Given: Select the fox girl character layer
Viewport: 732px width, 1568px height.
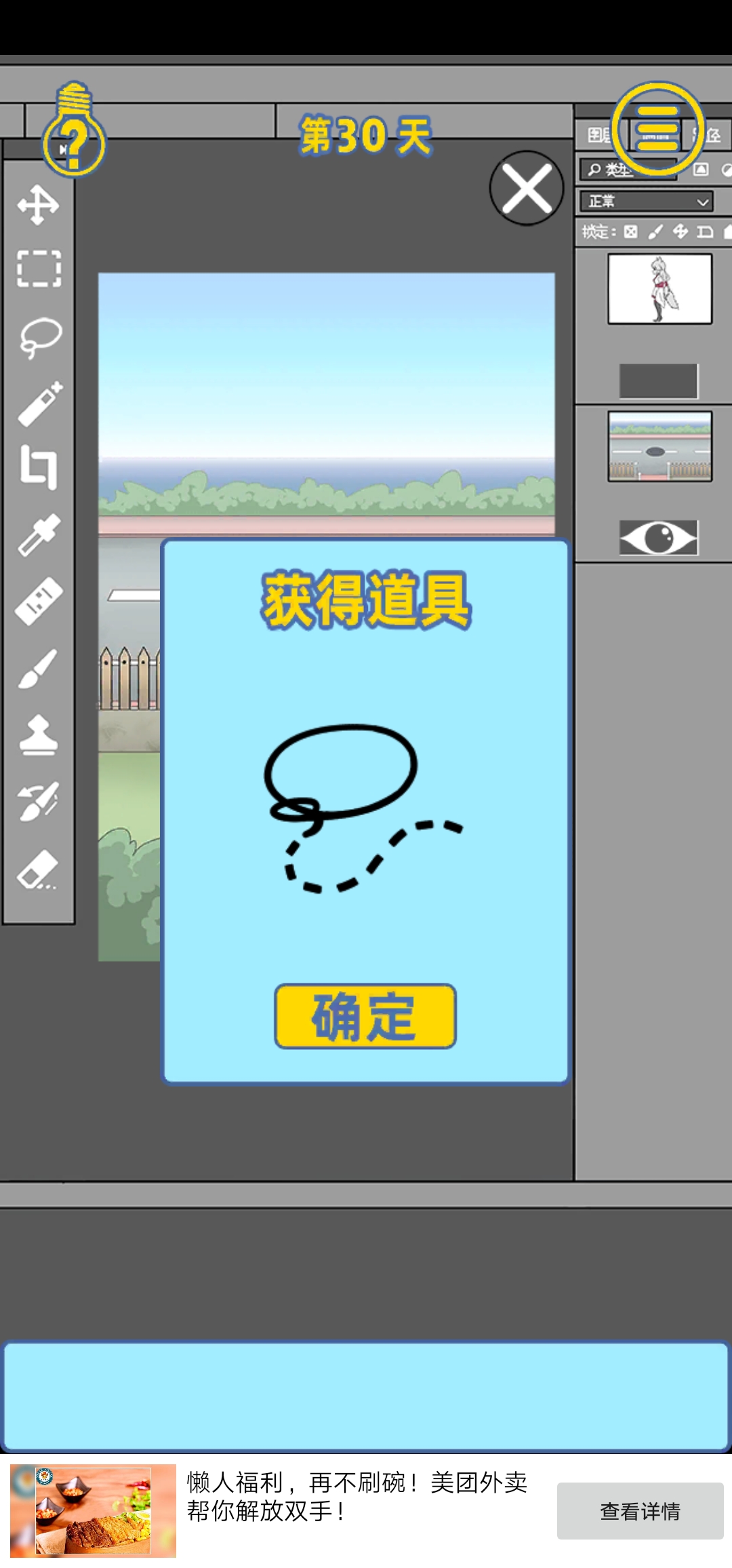Looking at the screenshot, I should coord(659,289).
